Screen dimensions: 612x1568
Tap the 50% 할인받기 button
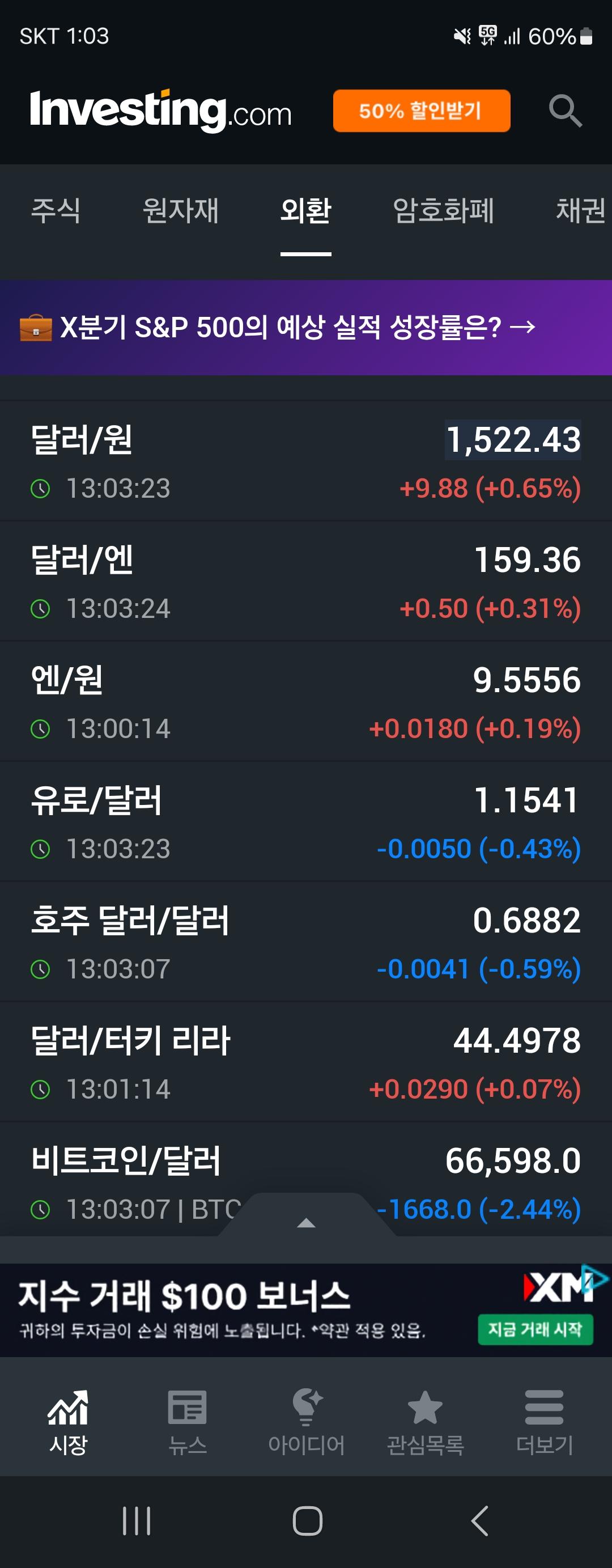[421, 111]
